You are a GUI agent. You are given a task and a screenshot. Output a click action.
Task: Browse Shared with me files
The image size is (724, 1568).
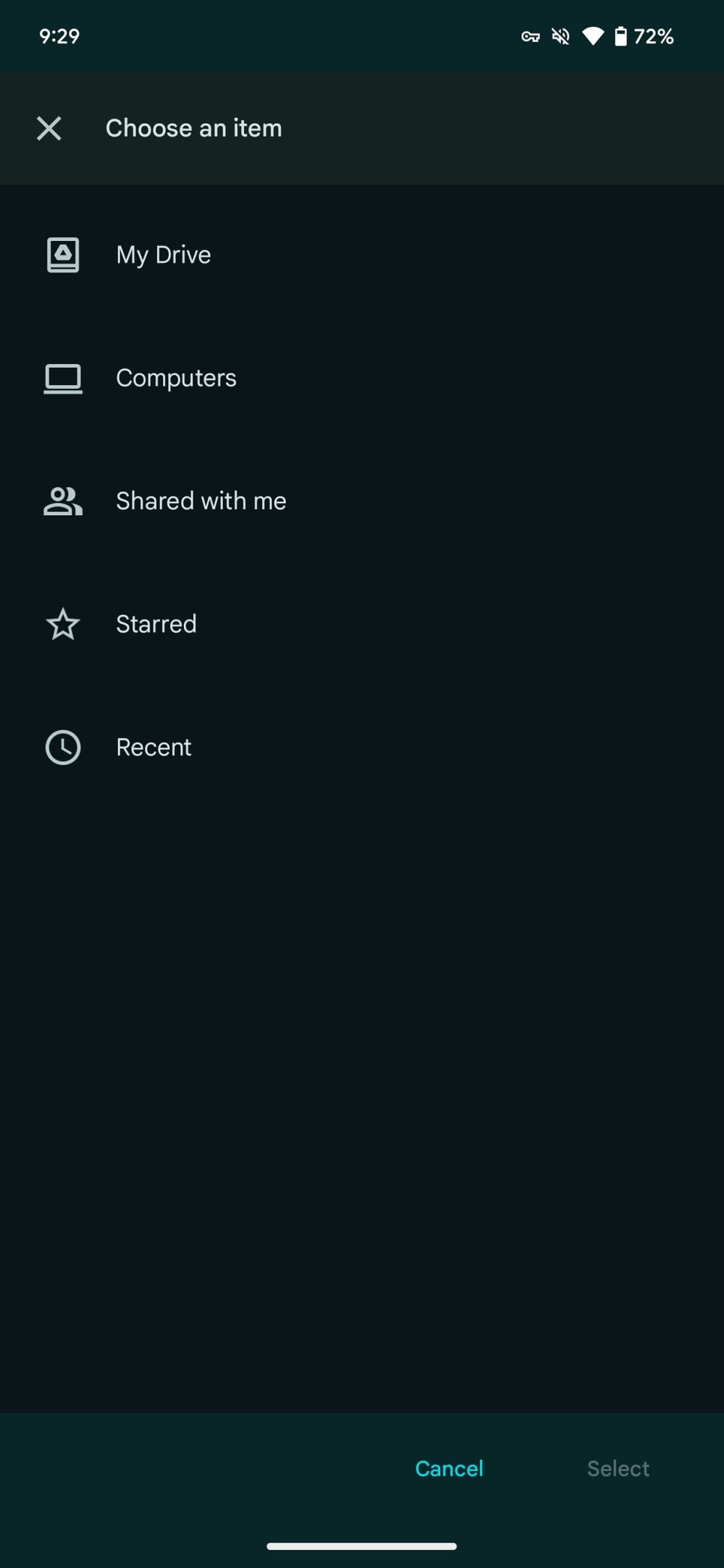[x=362, y=501]
